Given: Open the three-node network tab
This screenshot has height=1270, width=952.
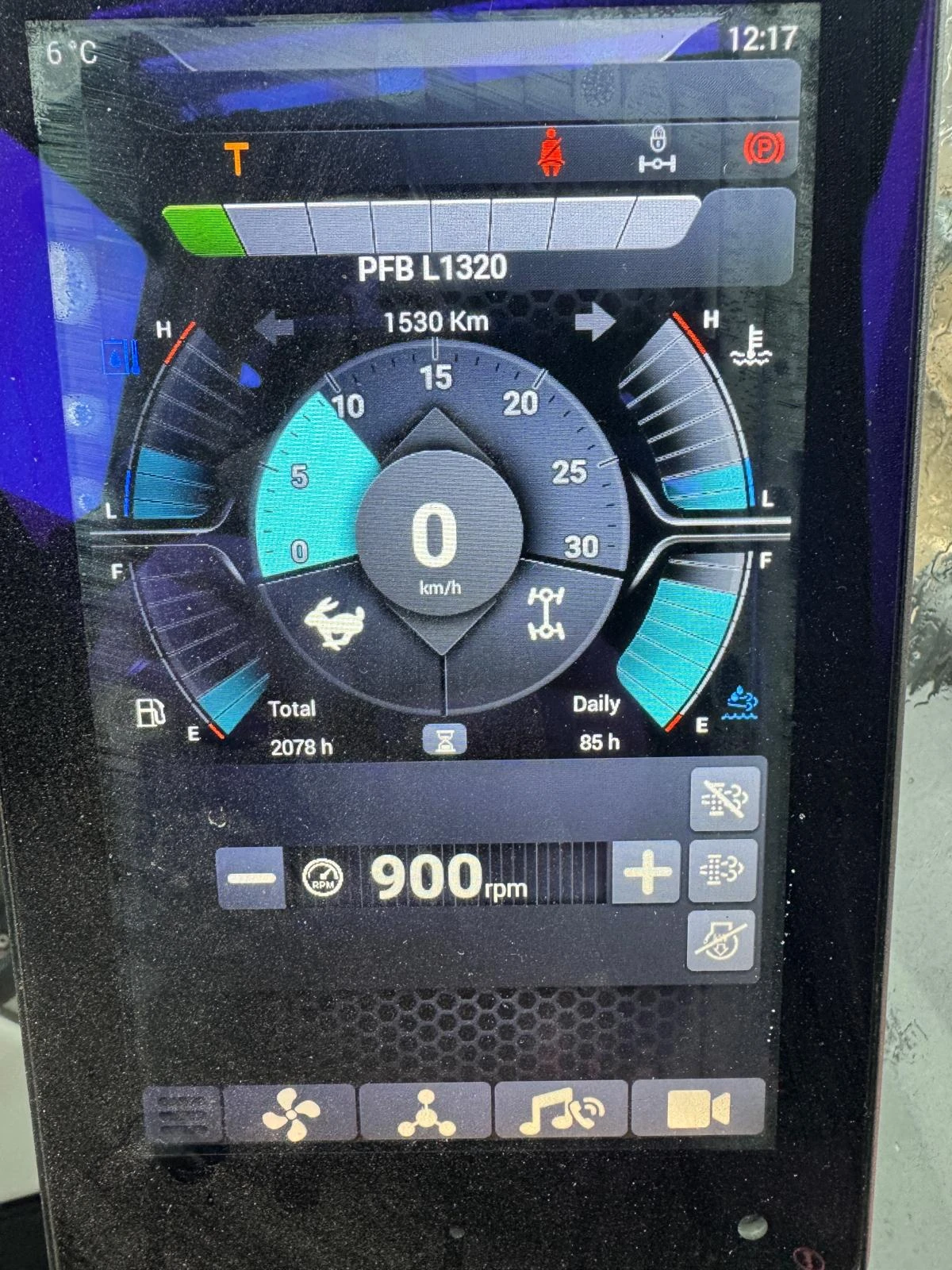Looking at the screenshot, I should pos(425,1111).
